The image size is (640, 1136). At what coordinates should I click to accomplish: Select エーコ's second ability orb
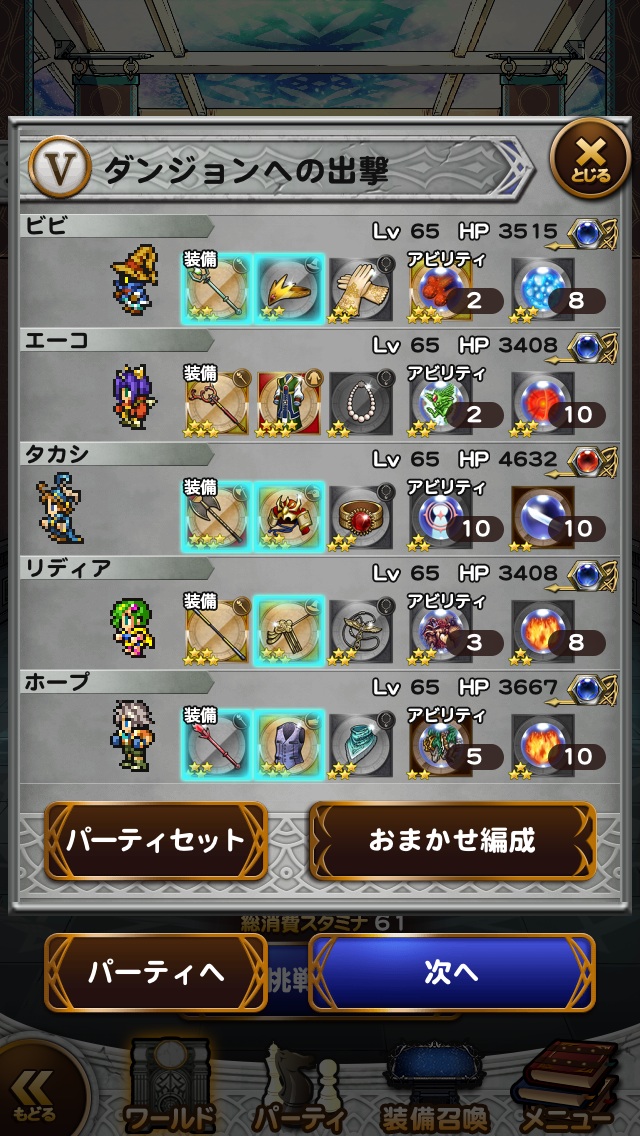(543, 403)
